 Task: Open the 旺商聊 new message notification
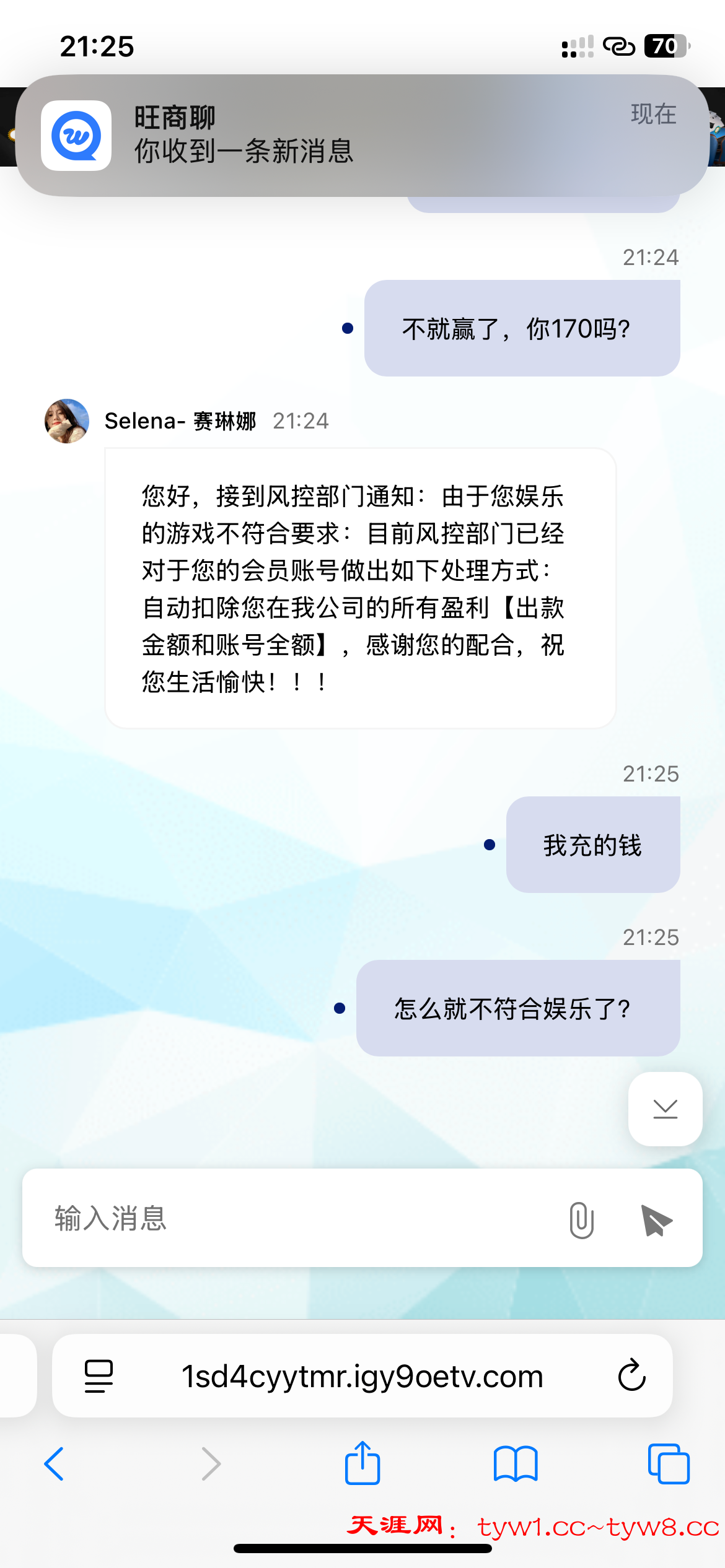click(362, 135)
